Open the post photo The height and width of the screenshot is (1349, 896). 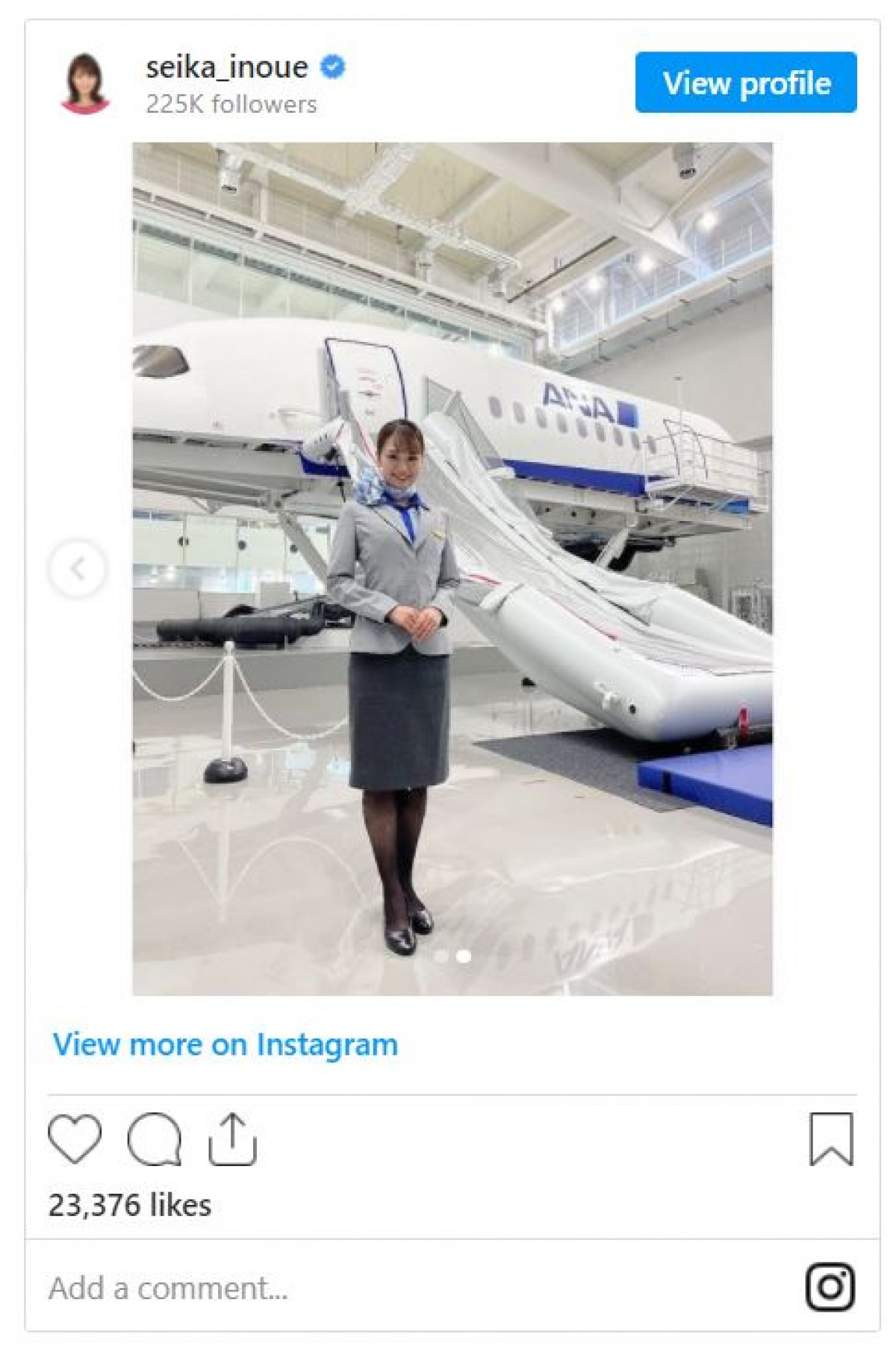[x=452, y=567]
